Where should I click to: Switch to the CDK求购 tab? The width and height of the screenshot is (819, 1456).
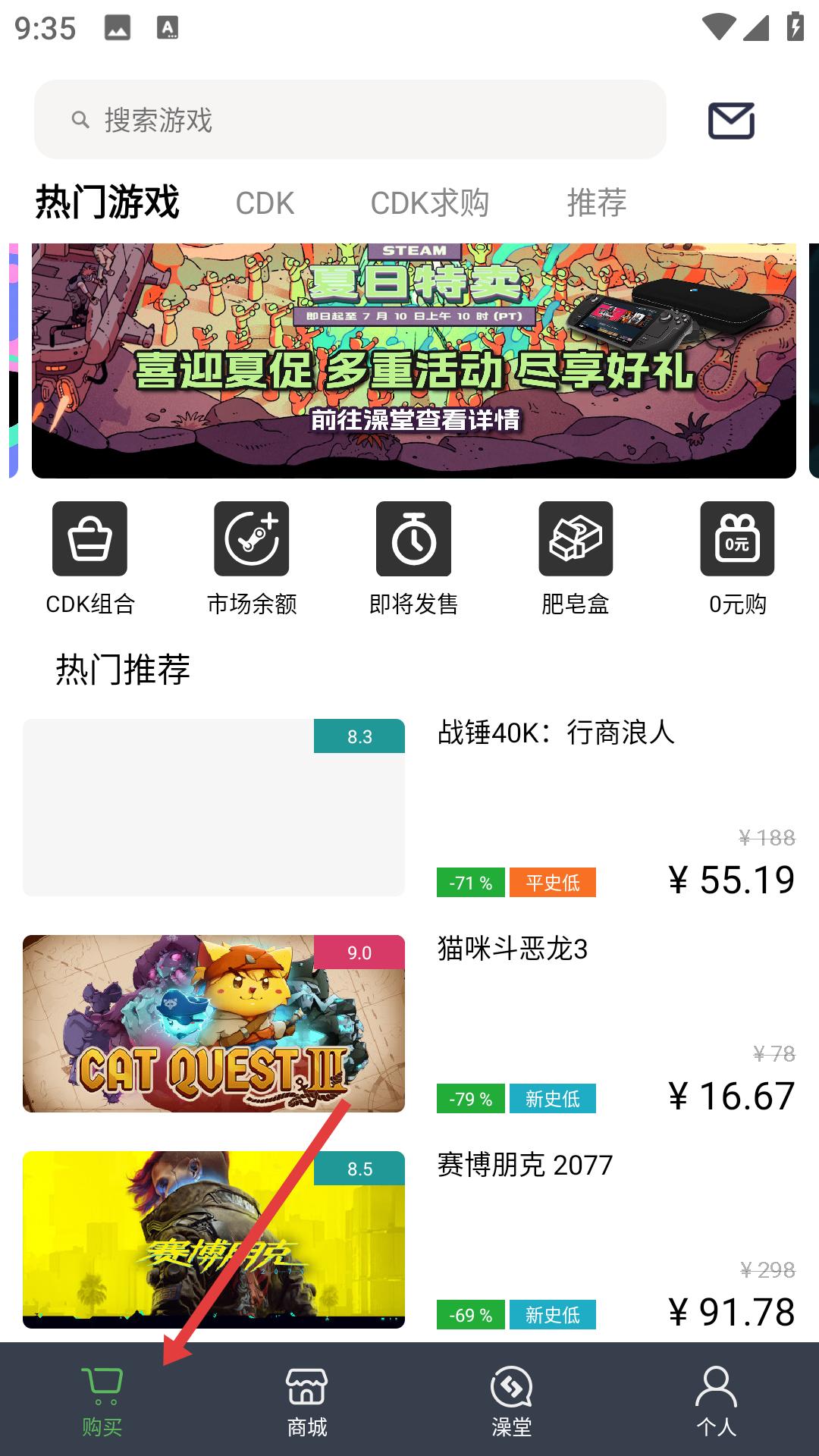tap(429, 203)
